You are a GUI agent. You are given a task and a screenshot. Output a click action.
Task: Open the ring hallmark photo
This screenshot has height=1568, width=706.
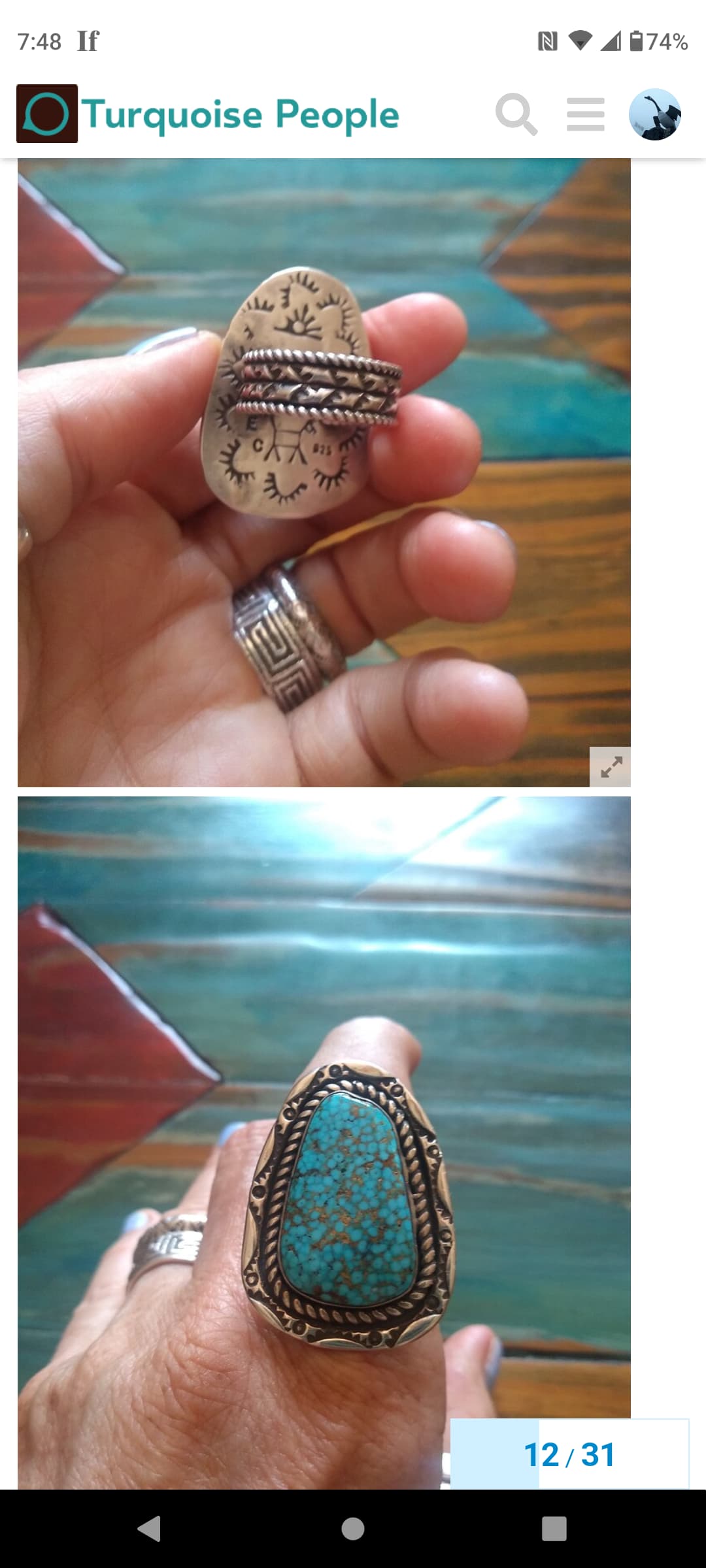click(324, 472)
